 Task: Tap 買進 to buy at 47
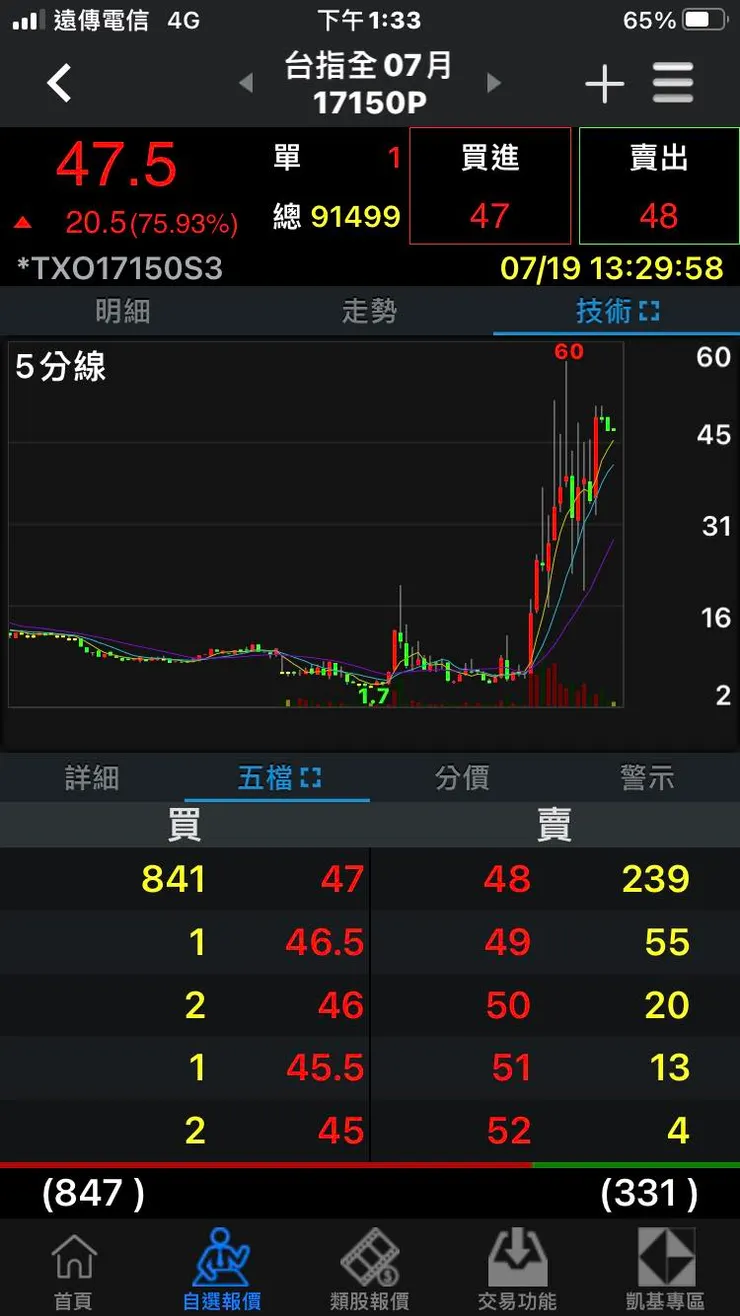click(490, 186)
